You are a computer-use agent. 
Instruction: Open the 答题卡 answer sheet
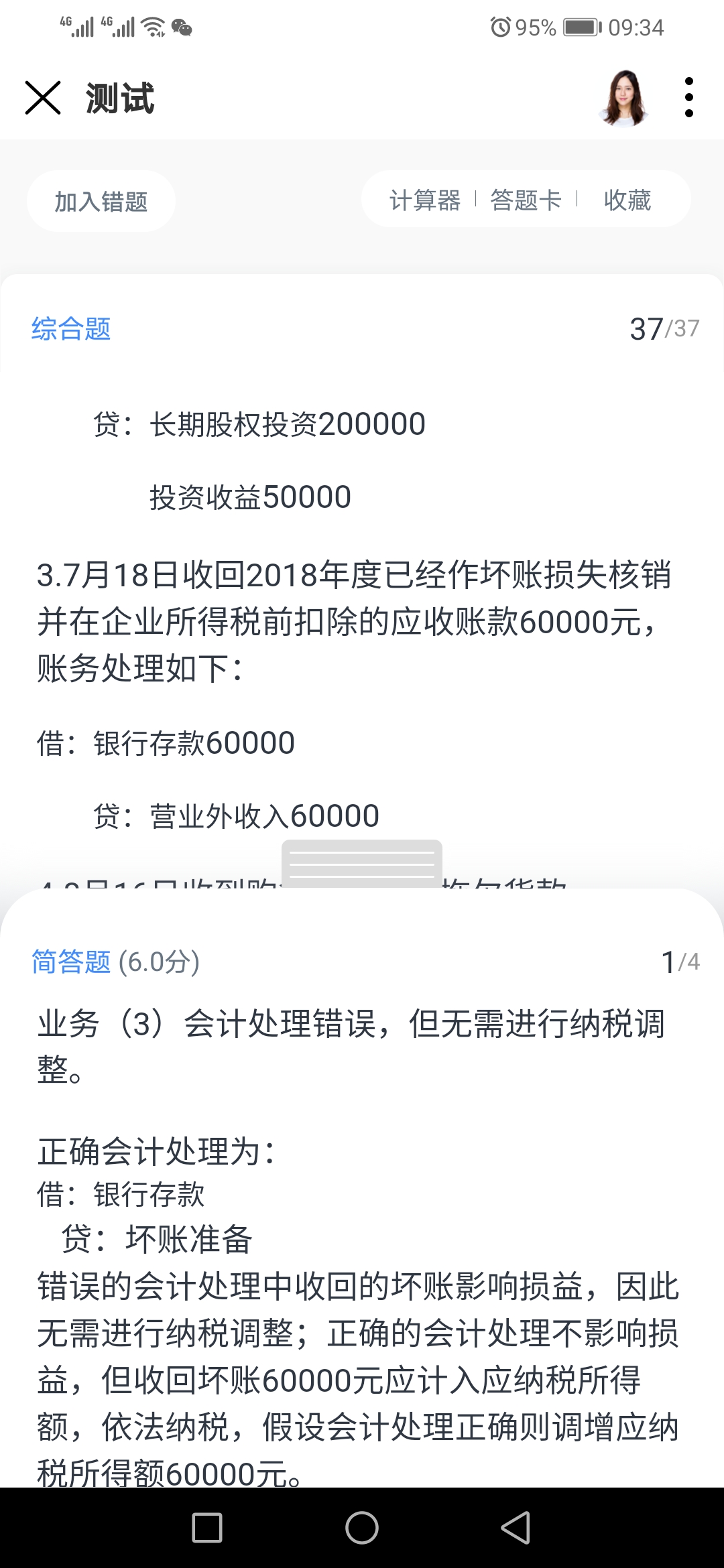point(526,200)
